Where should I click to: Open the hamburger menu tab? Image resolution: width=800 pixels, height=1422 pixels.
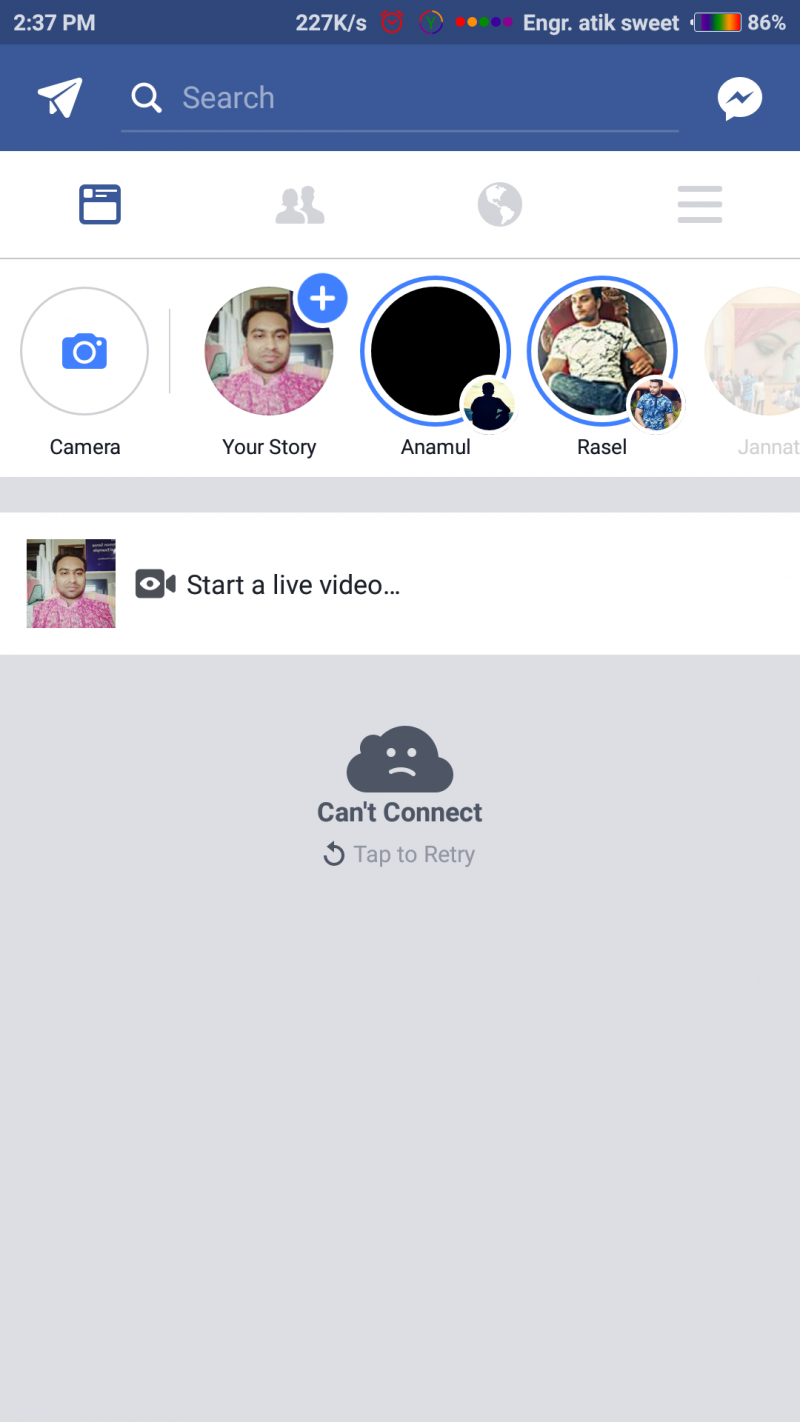[x=700, y=205]
